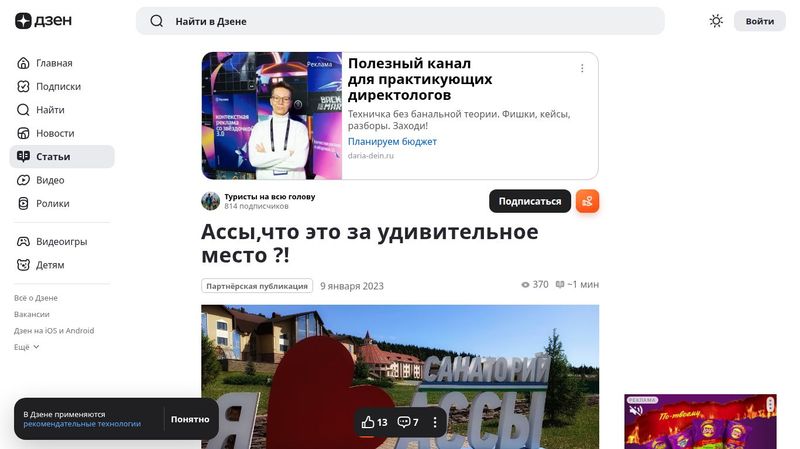Like the article with thumbs-up
800x449 pixels.
coord(375,422)
